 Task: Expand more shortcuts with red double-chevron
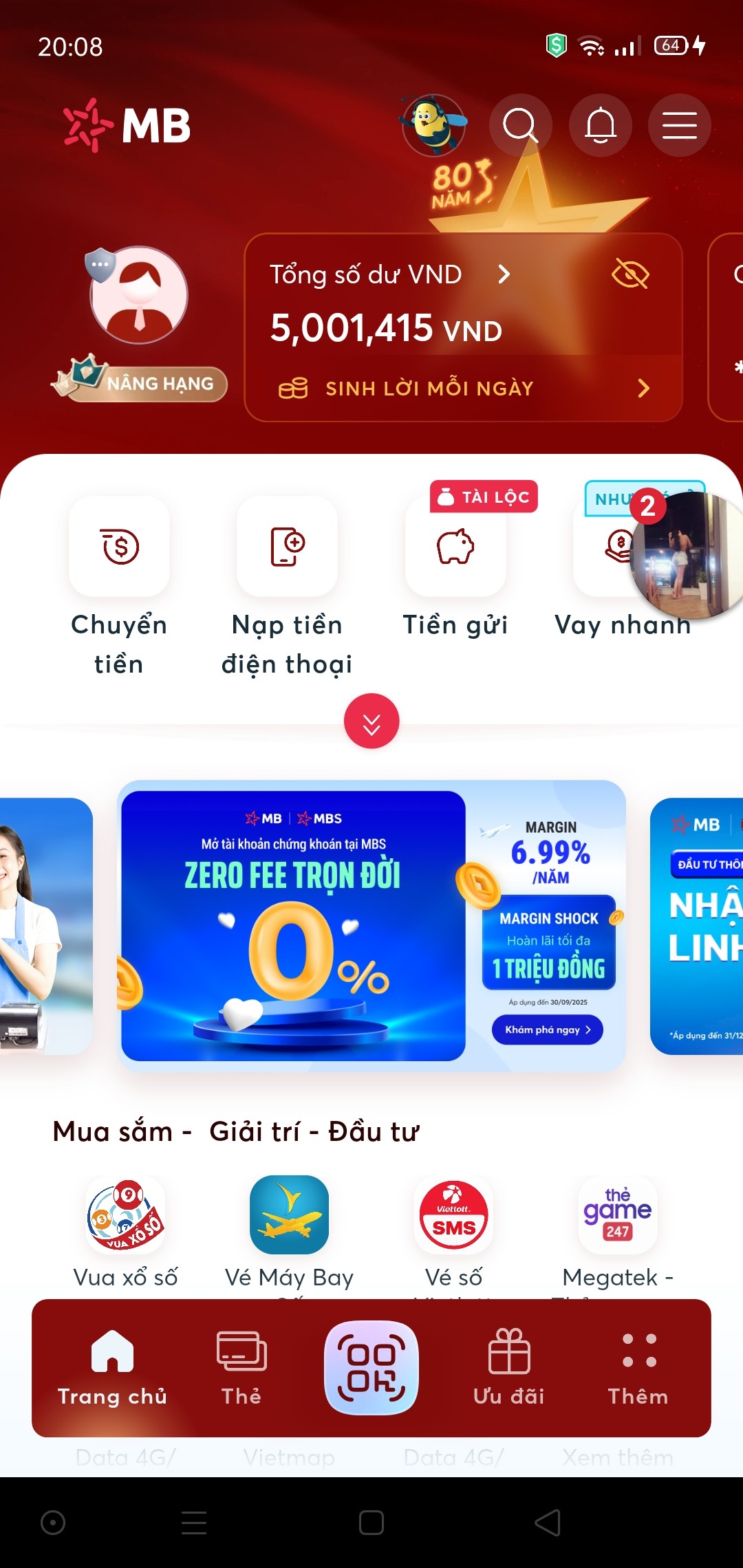point(371,721)
